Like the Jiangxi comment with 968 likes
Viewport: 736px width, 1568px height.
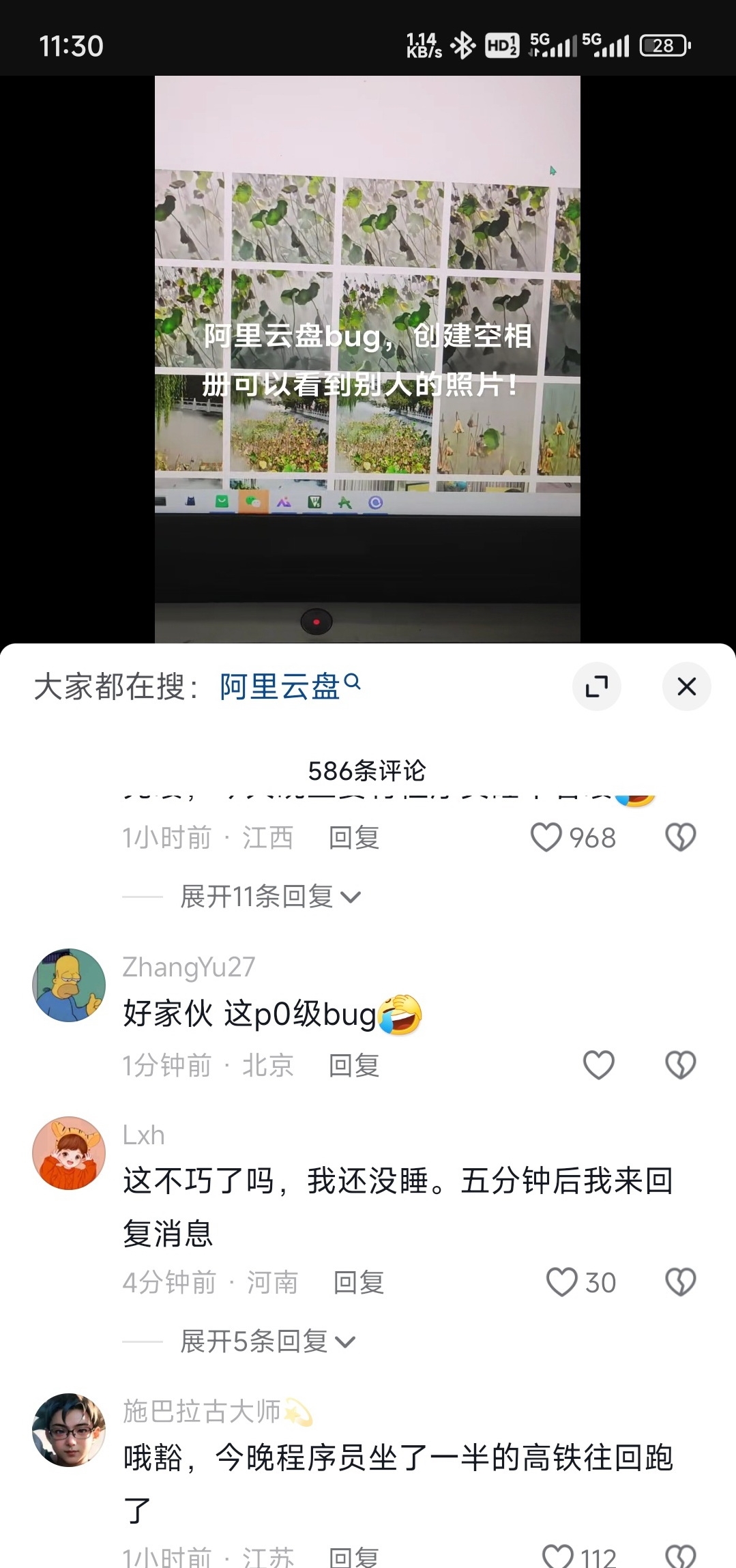(546, 837)
